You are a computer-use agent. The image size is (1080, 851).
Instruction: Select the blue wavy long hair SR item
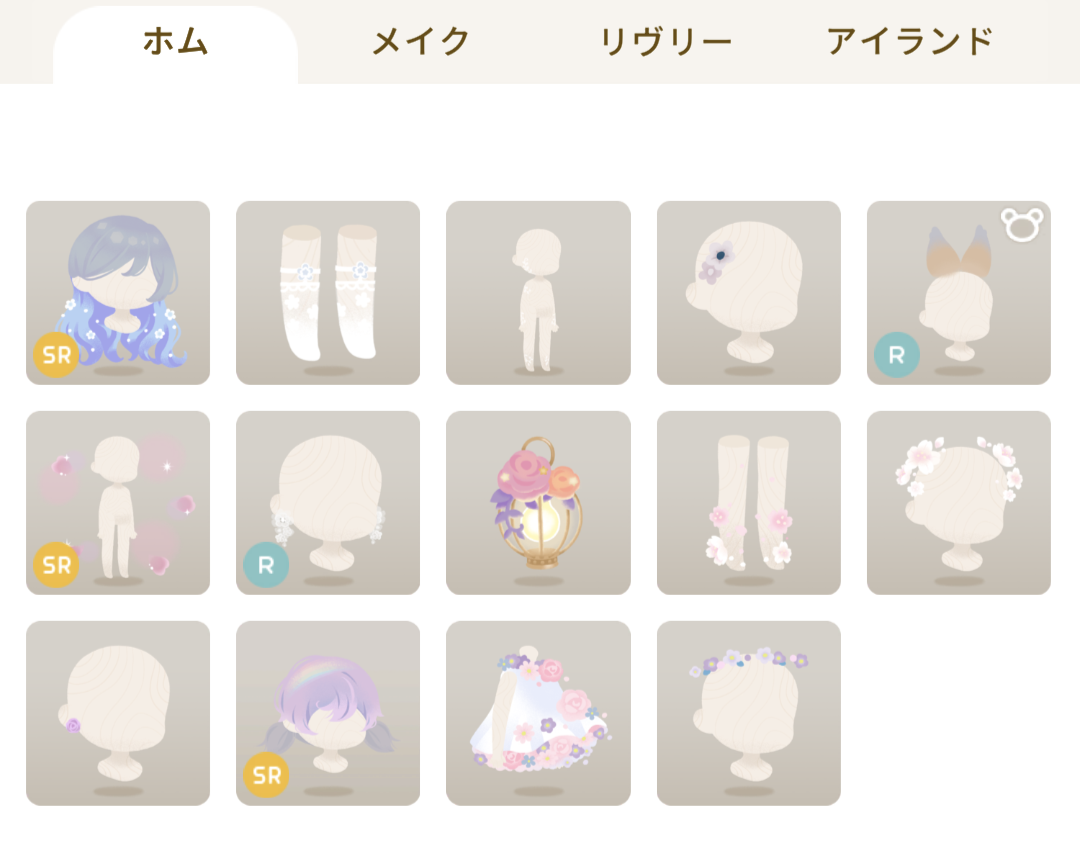coord(118,293)
